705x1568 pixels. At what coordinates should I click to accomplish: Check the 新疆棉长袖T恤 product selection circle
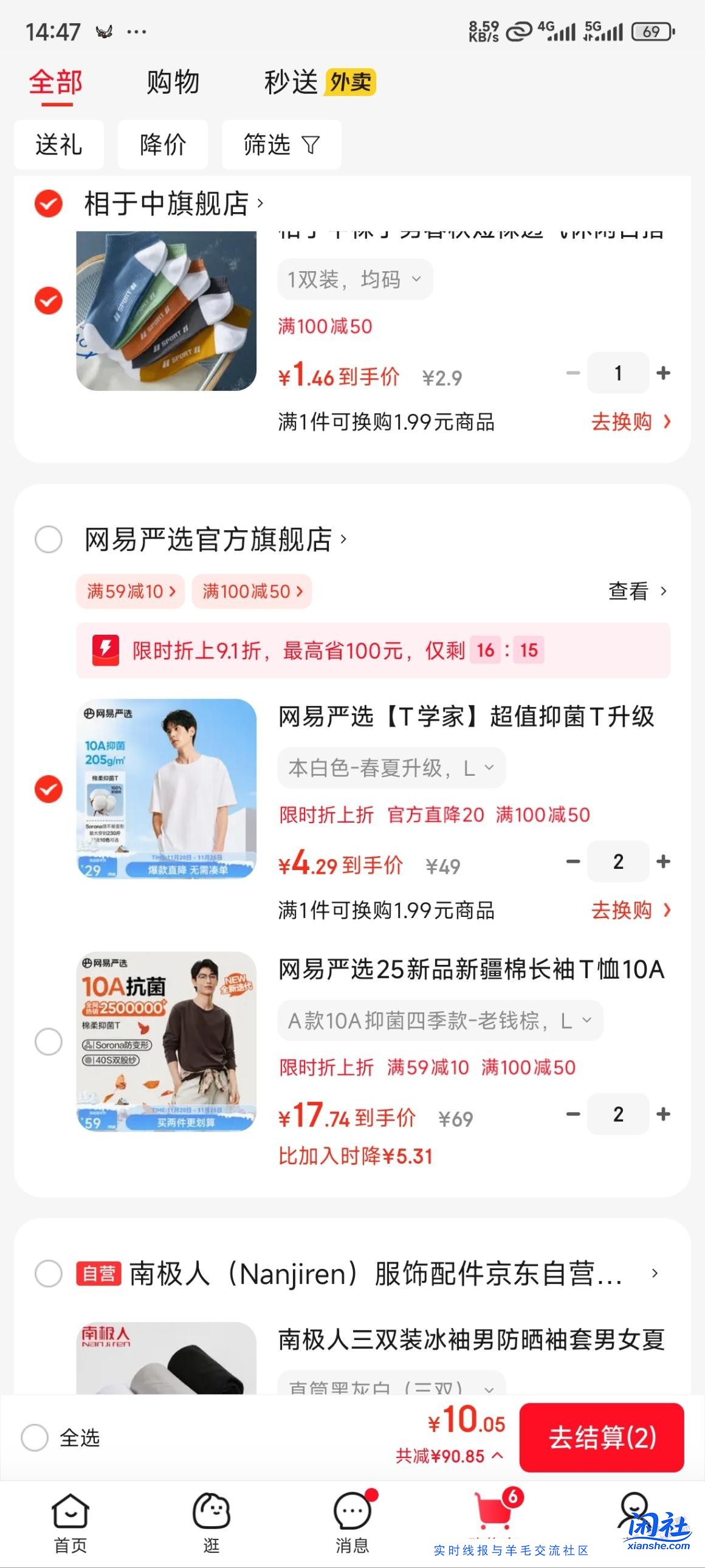47,1042
